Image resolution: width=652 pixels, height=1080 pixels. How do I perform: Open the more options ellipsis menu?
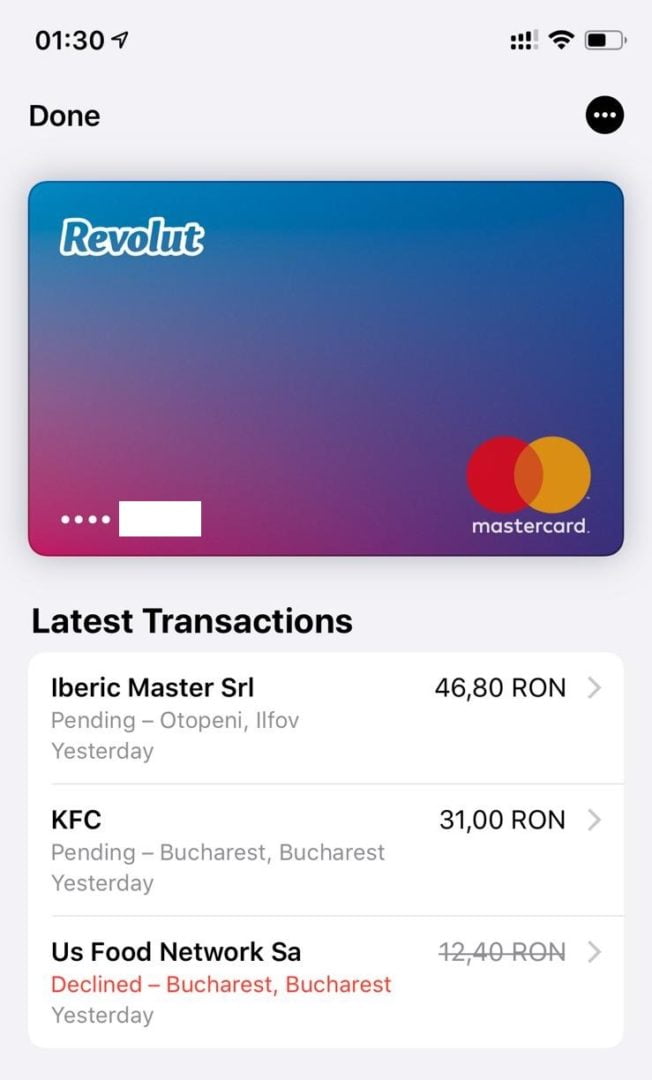604,116
